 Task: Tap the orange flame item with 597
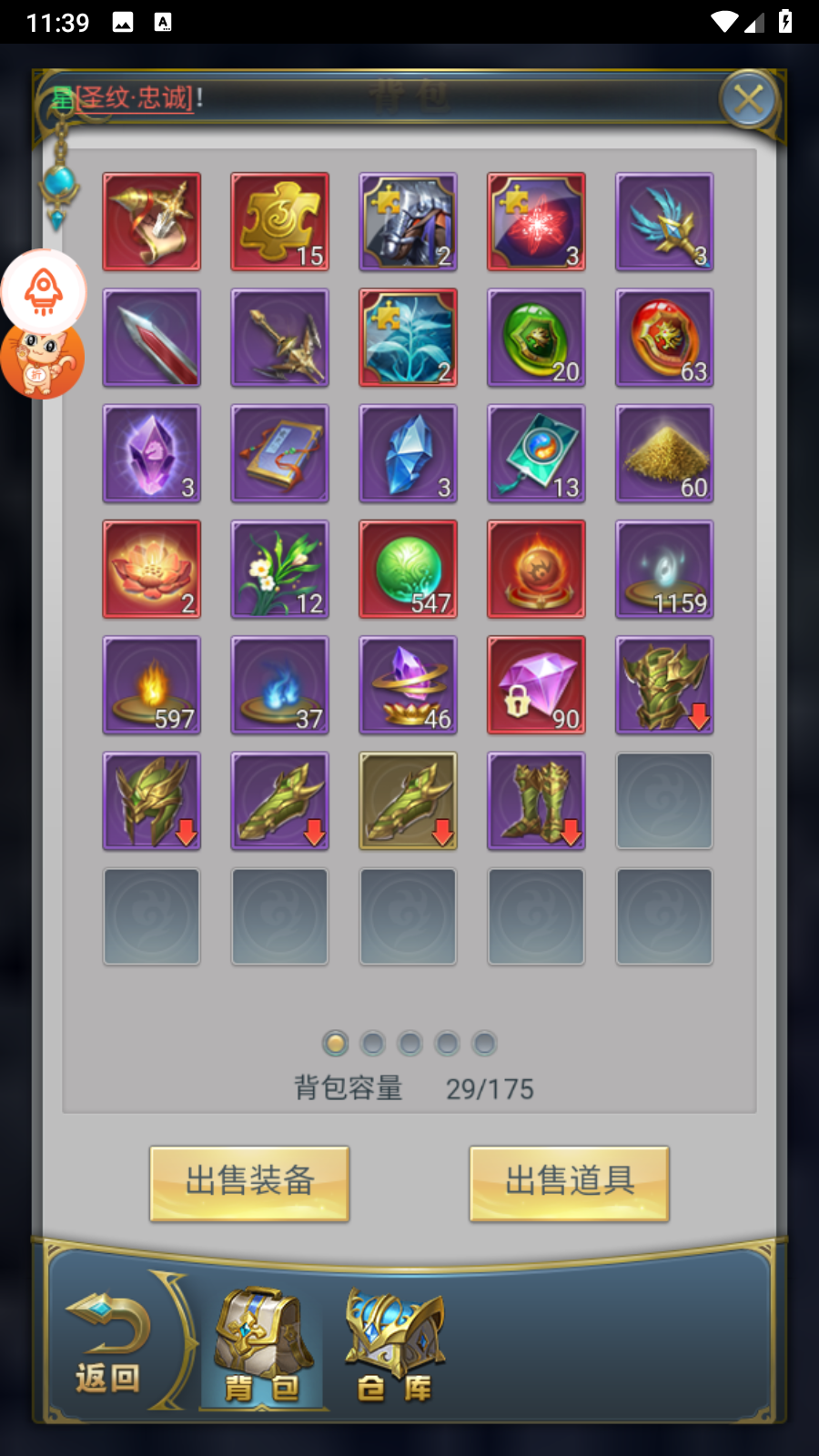(151, 684)
